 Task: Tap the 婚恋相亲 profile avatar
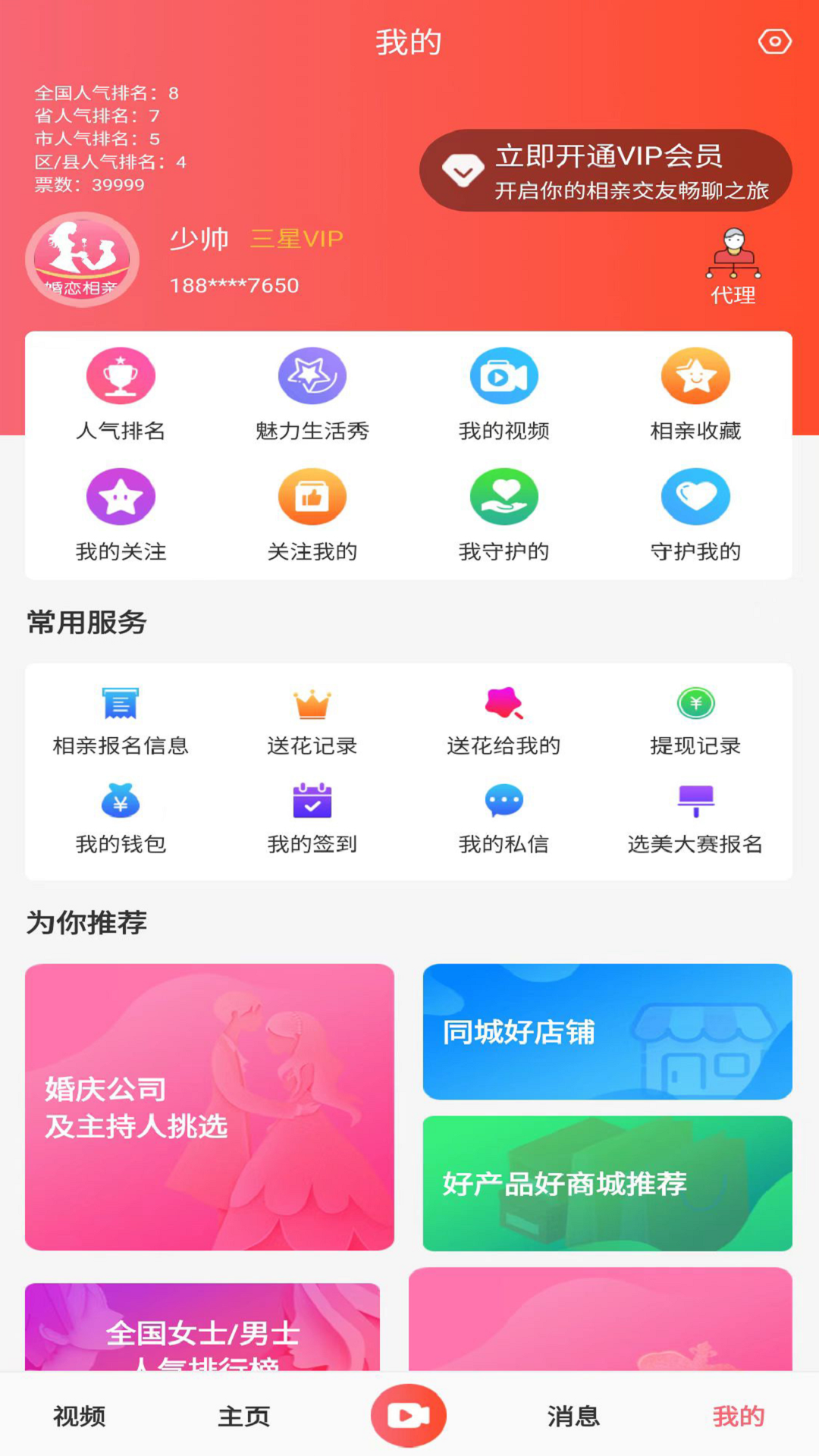click(x=83, y=259)
